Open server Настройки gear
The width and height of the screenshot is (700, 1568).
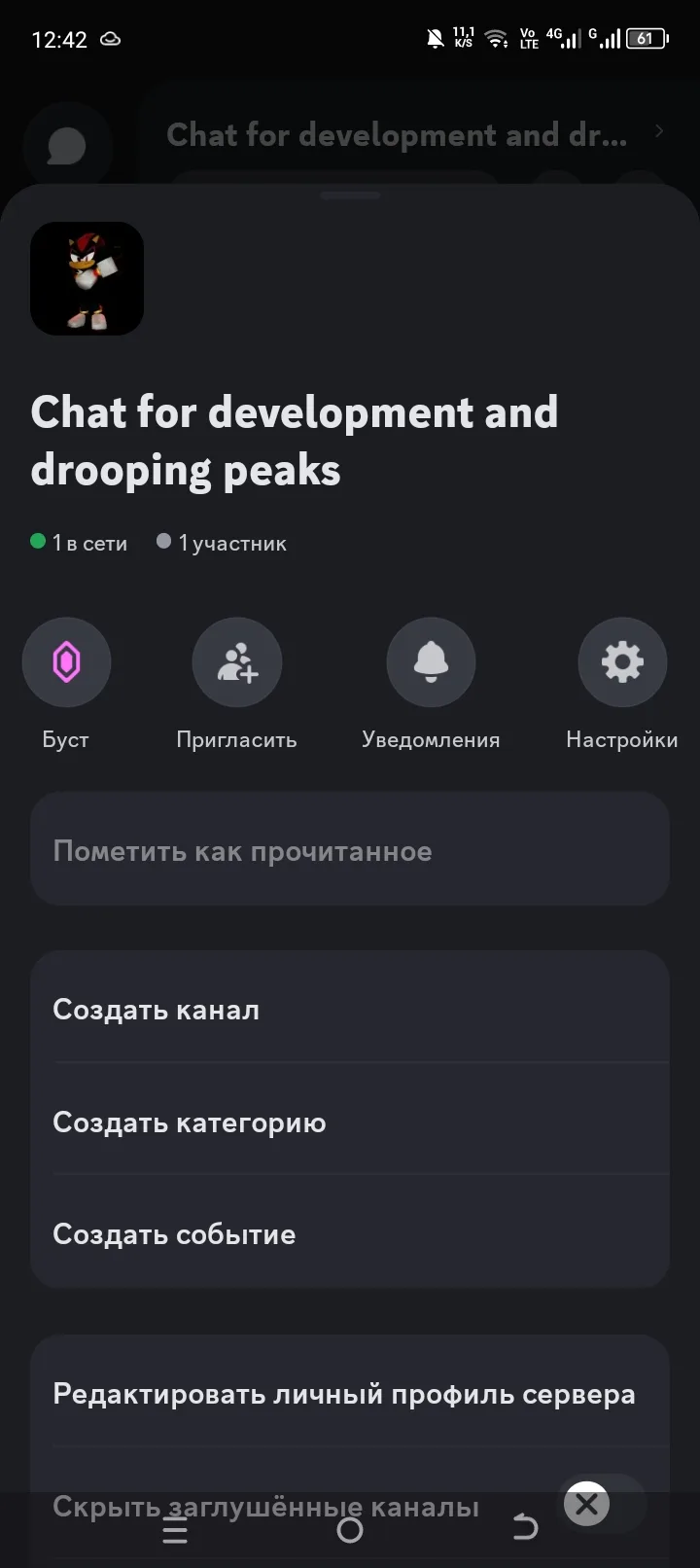(x=622, y=663)
